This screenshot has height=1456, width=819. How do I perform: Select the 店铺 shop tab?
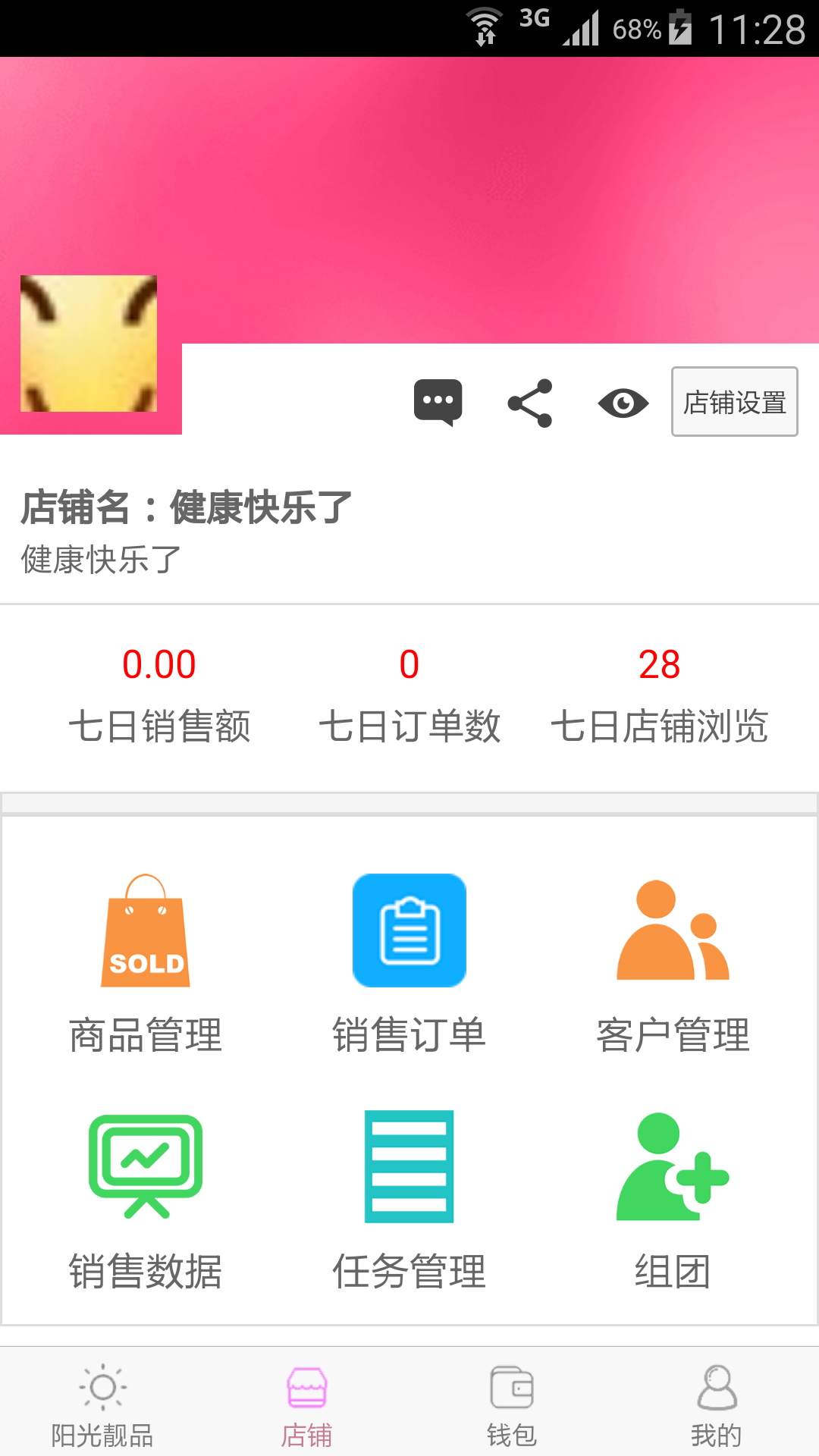click(x=307, y=1403)
